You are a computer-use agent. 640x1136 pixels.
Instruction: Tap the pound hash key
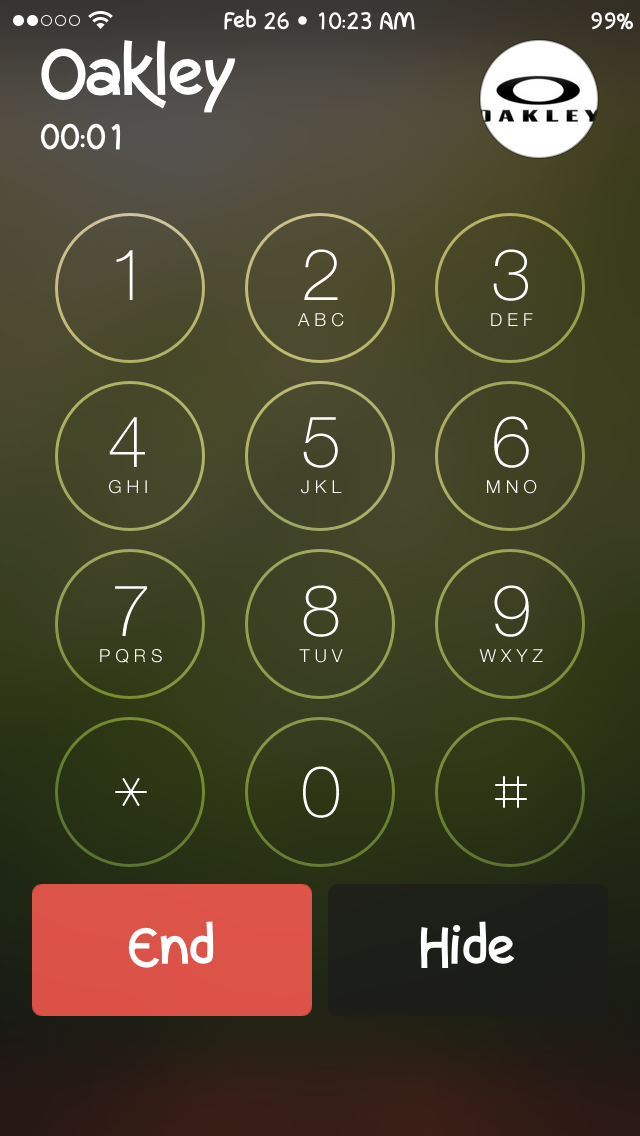point(510,792)
